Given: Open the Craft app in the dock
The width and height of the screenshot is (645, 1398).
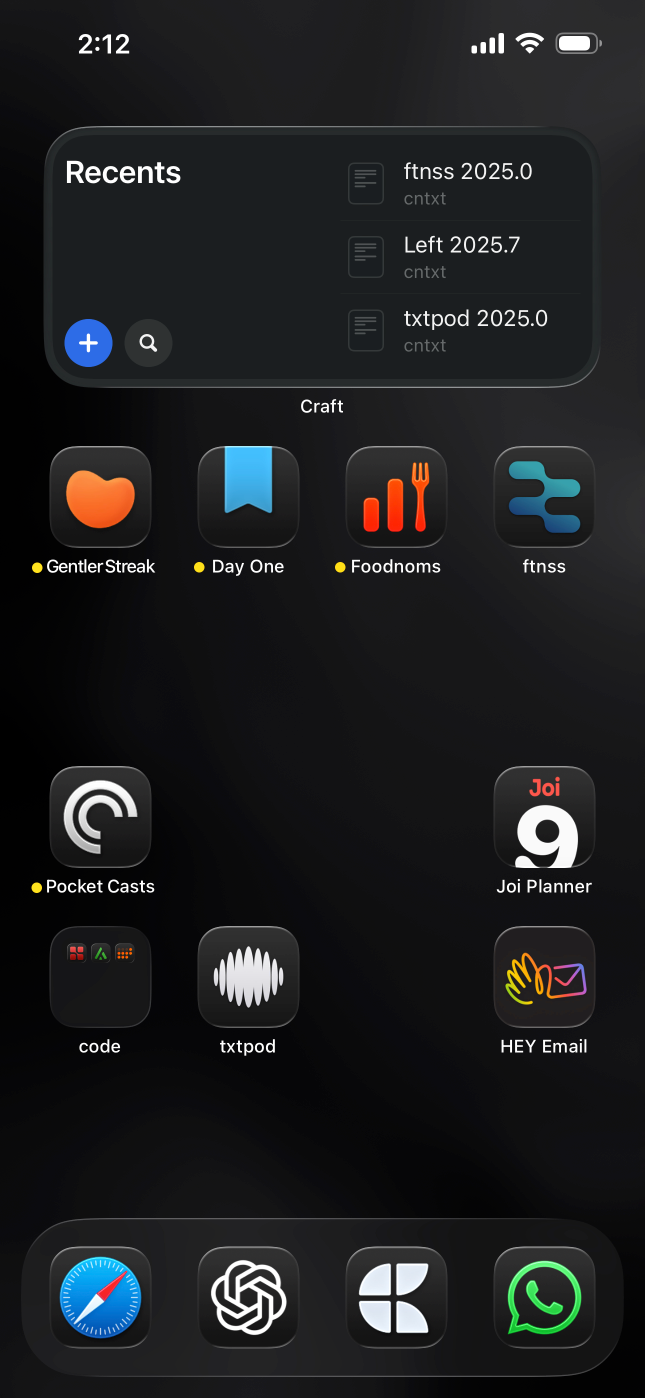Looking at the screenshot, I should pos(396,1297).
